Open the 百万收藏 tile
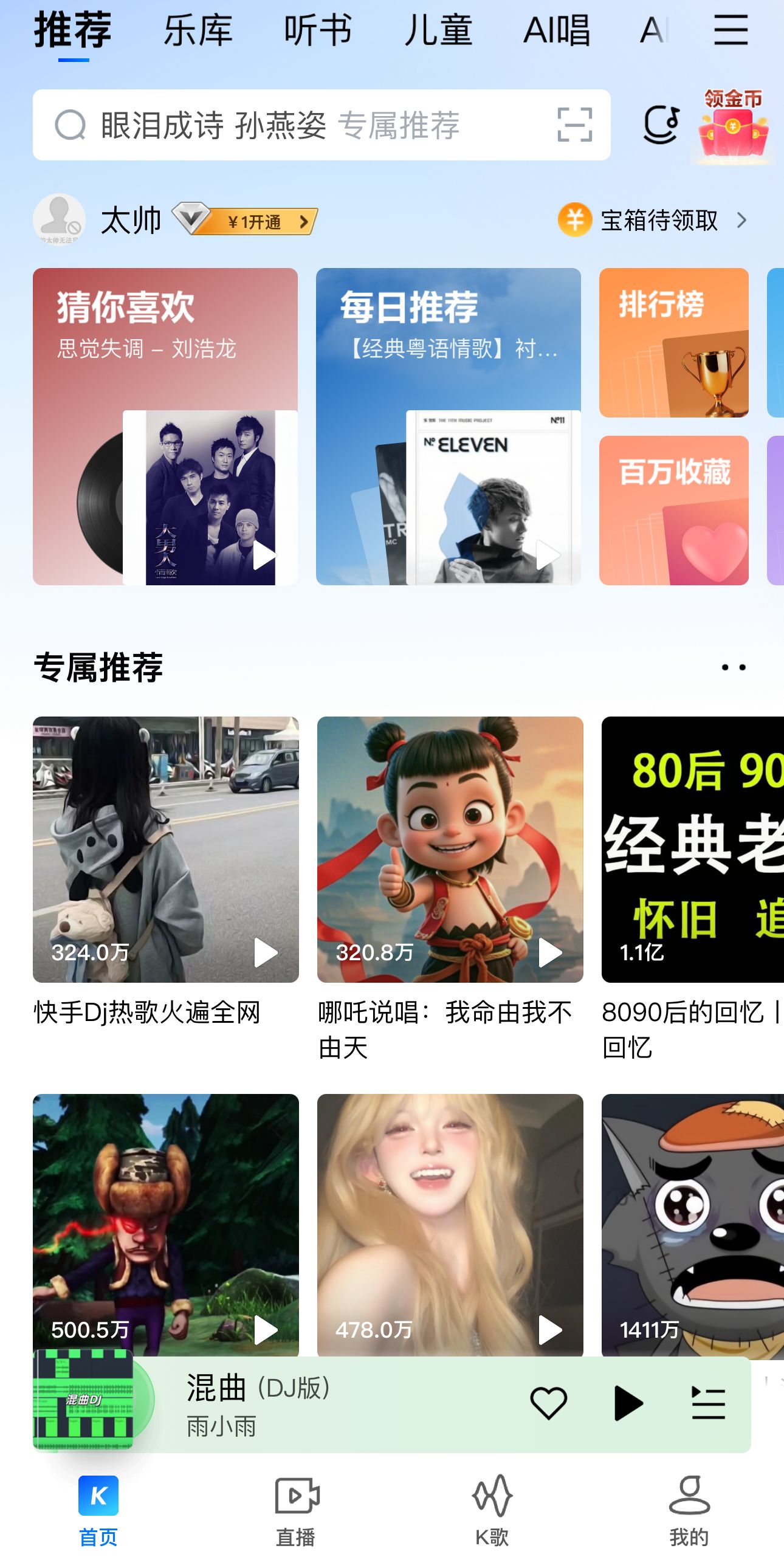The height and width of the screenshot is (1568, 784). click(x=673, y=510)
